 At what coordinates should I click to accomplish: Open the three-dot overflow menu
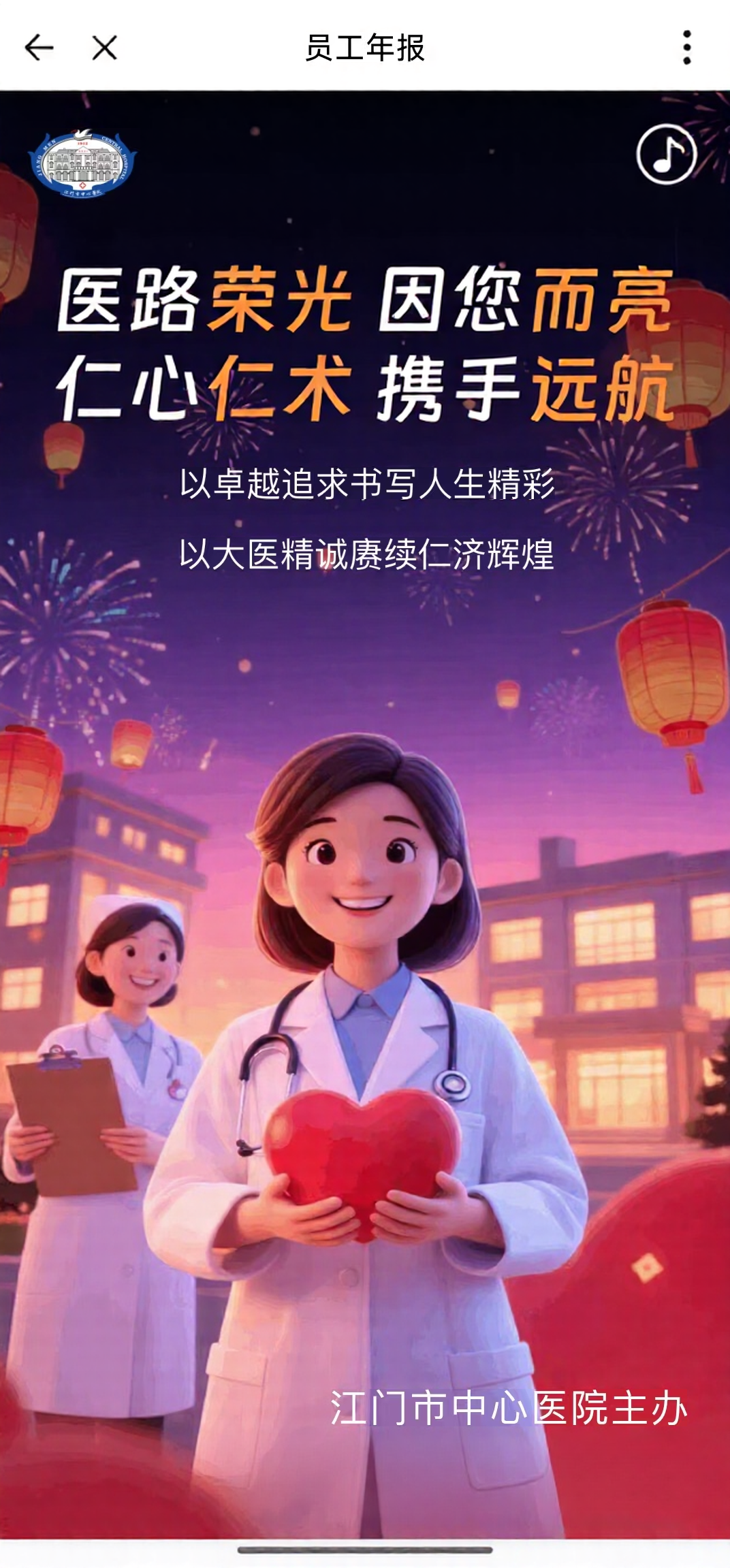(x=686, y=48)
